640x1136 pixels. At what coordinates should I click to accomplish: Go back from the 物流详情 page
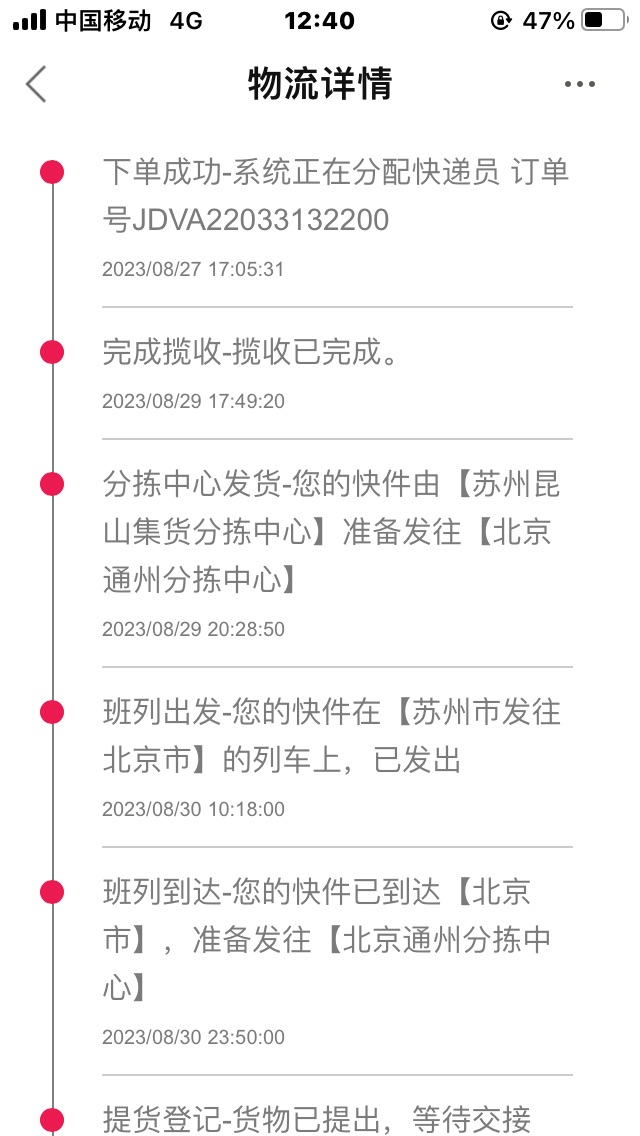(x=36, y=84)
